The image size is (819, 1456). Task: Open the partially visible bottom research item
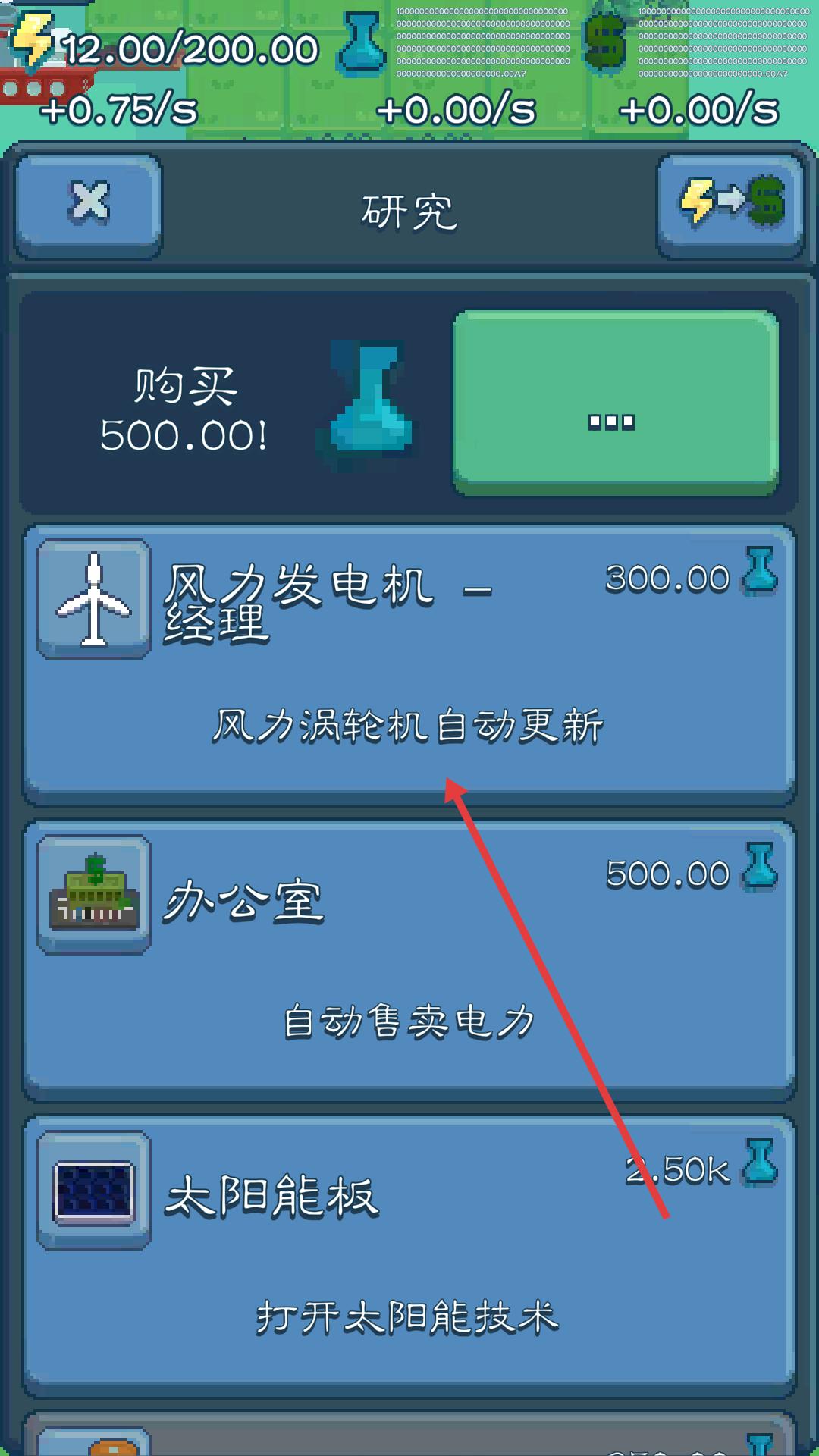coord(409,1433)
